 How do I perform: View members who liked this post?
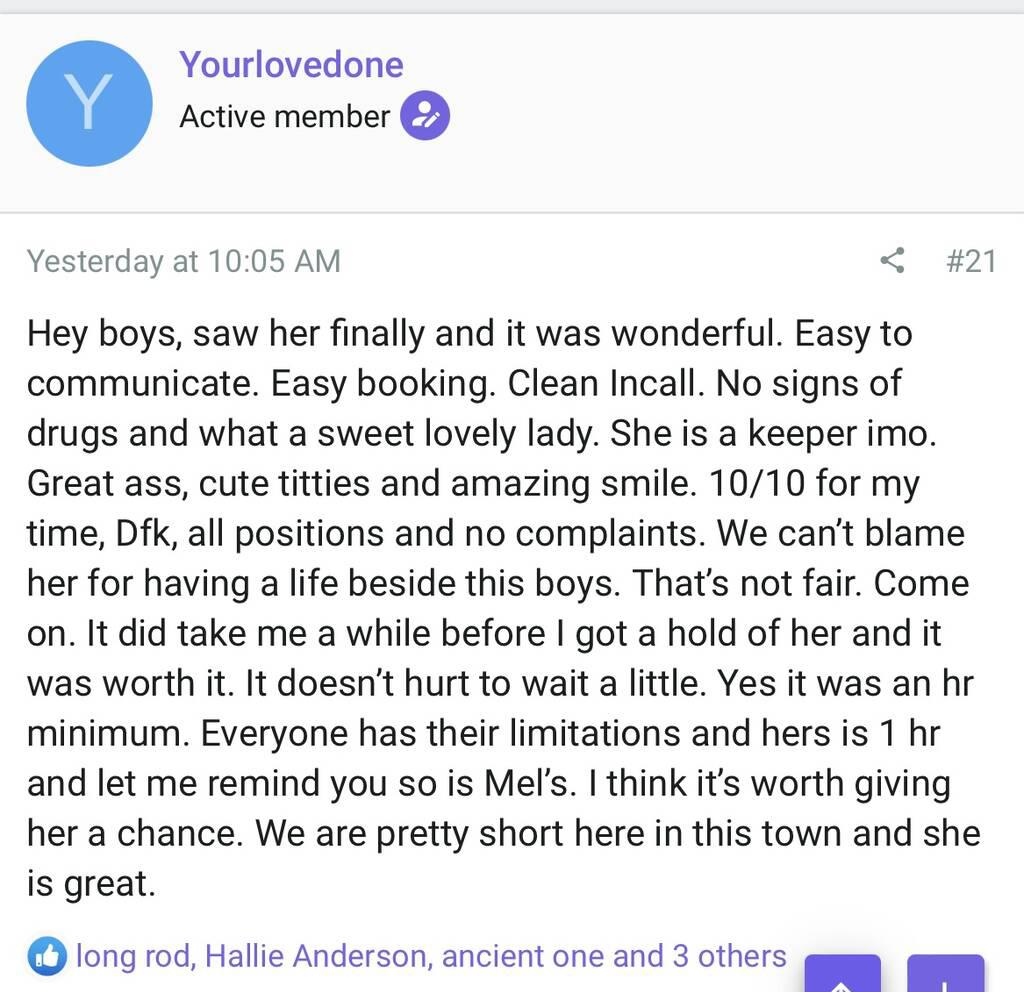430,956
